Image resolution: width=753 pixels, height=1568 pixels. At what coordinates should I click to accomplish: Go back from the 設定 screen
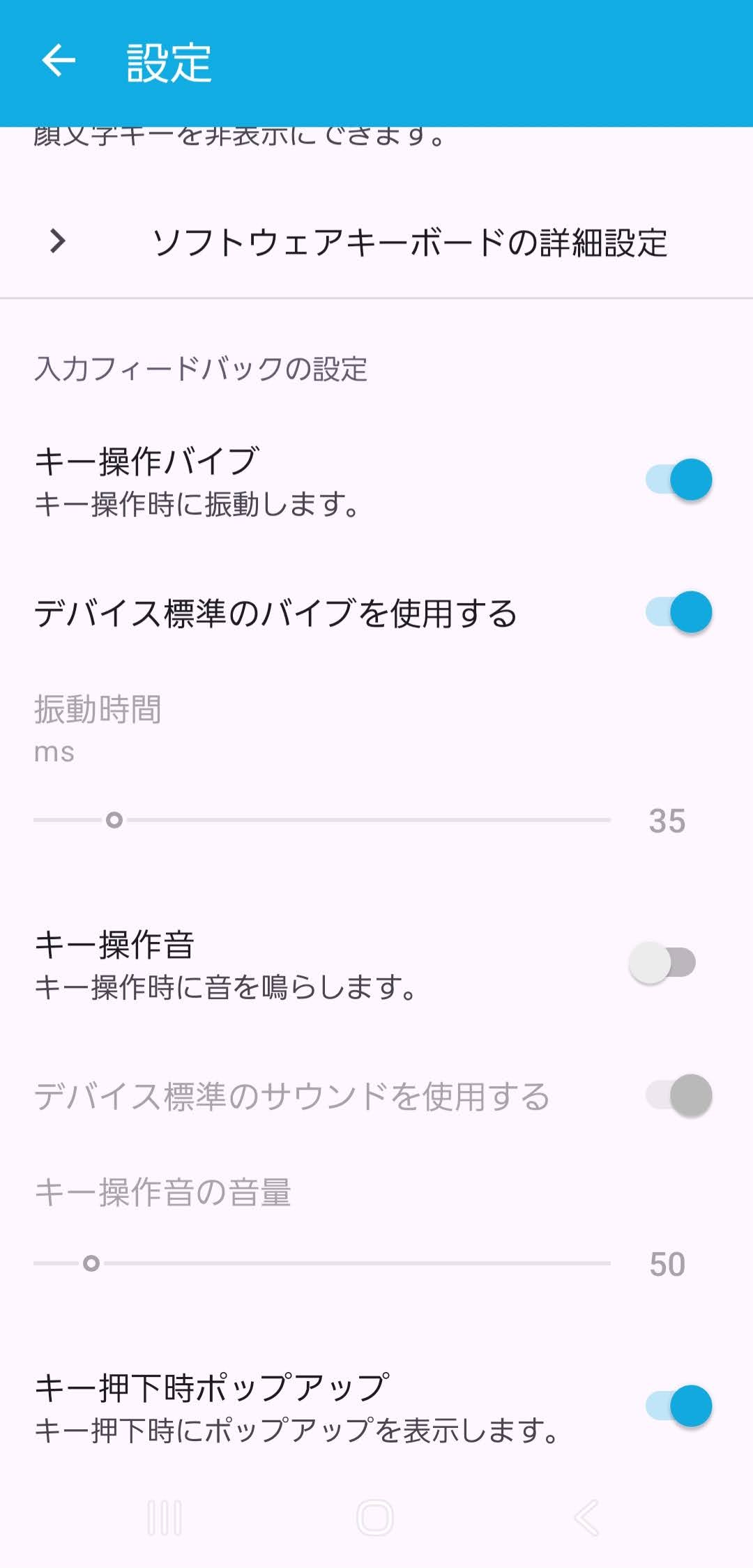pos(59,61)
